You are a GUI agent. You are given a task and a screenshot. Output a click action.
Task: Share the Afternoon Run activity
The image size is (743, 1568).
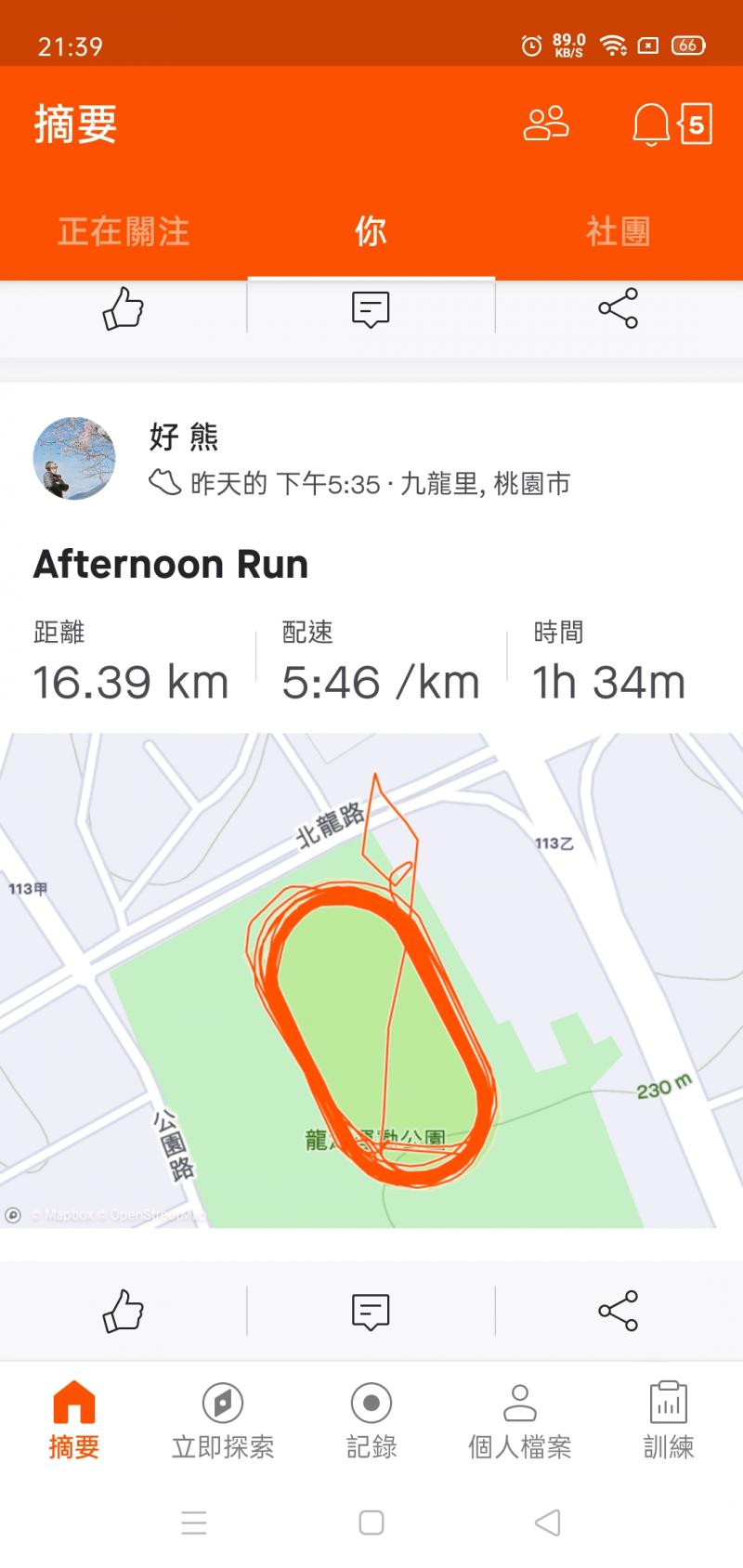[x=618, y=1311]
